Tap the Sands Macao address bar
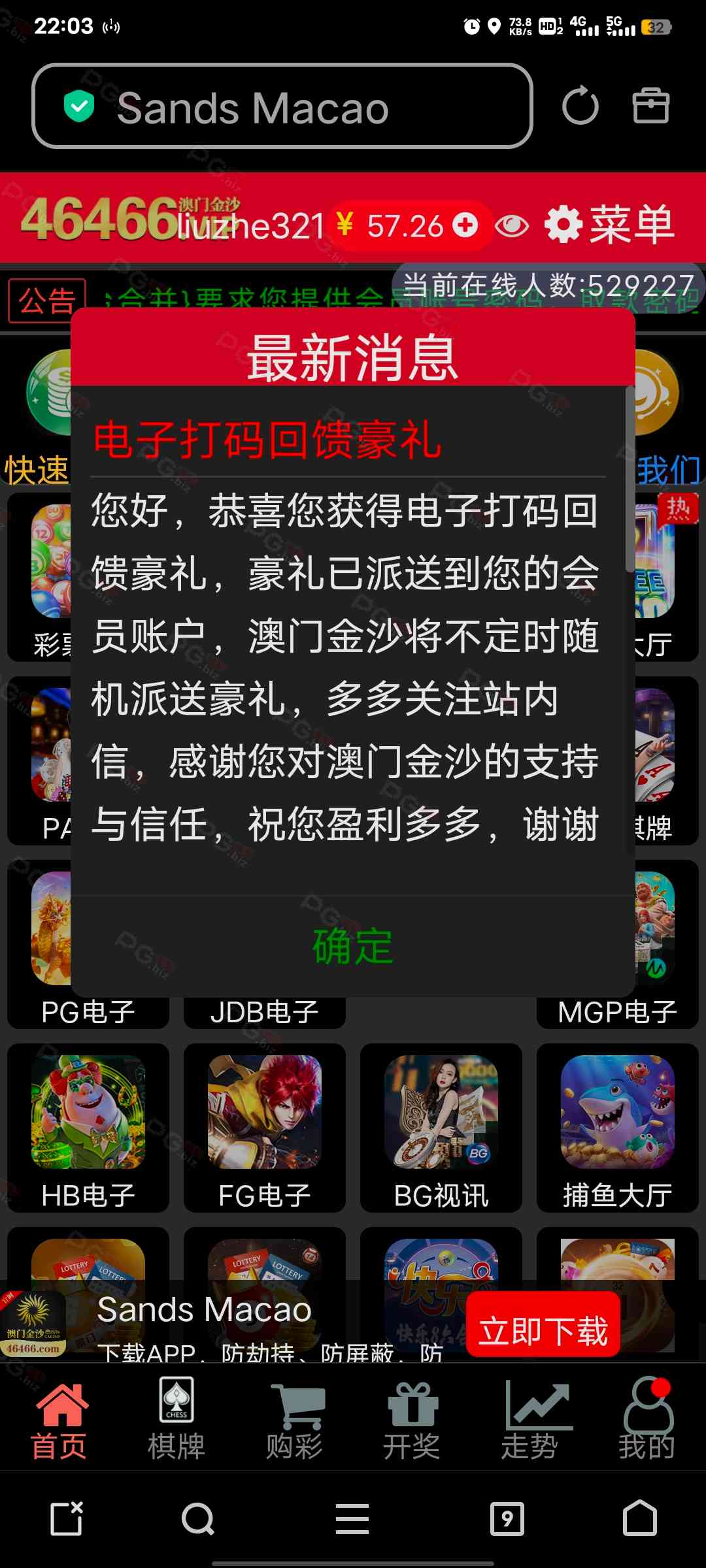The width and height of the screenshot is (706, 1568). click(x=281, y=106)
